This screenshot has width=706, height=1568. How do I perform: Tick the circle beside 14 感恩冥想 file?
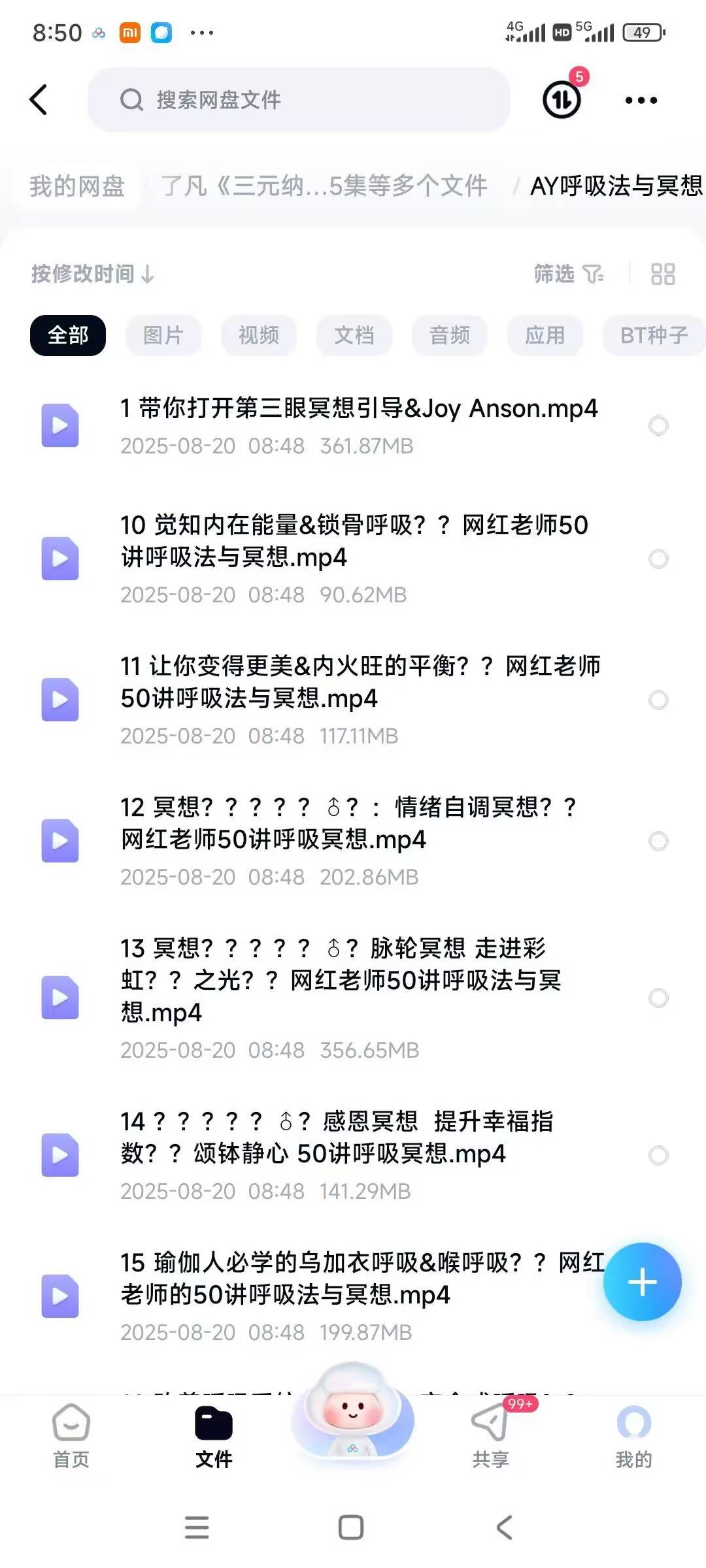click(658, 1155)
